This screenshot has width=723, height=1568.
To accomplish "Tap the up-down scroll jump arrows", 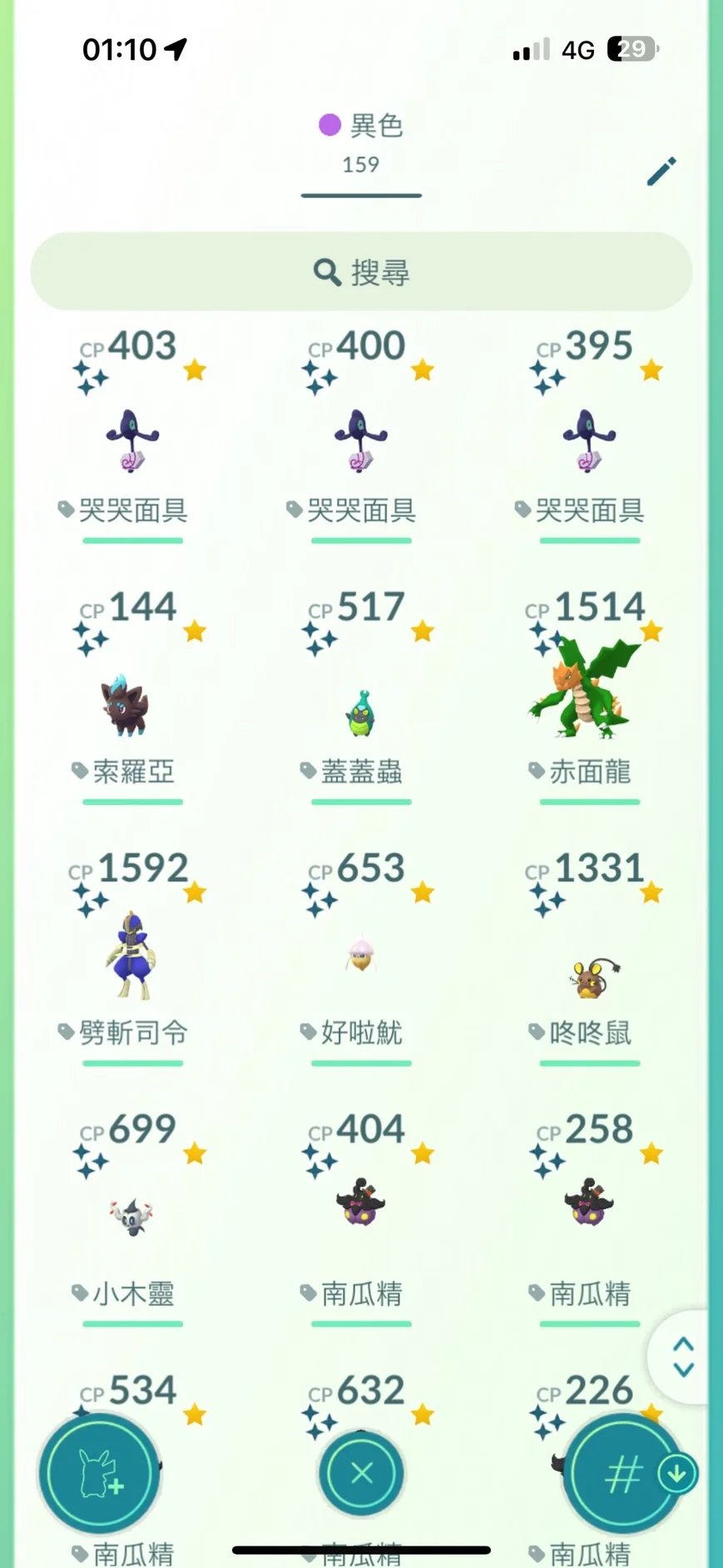I will (683, 1357).
